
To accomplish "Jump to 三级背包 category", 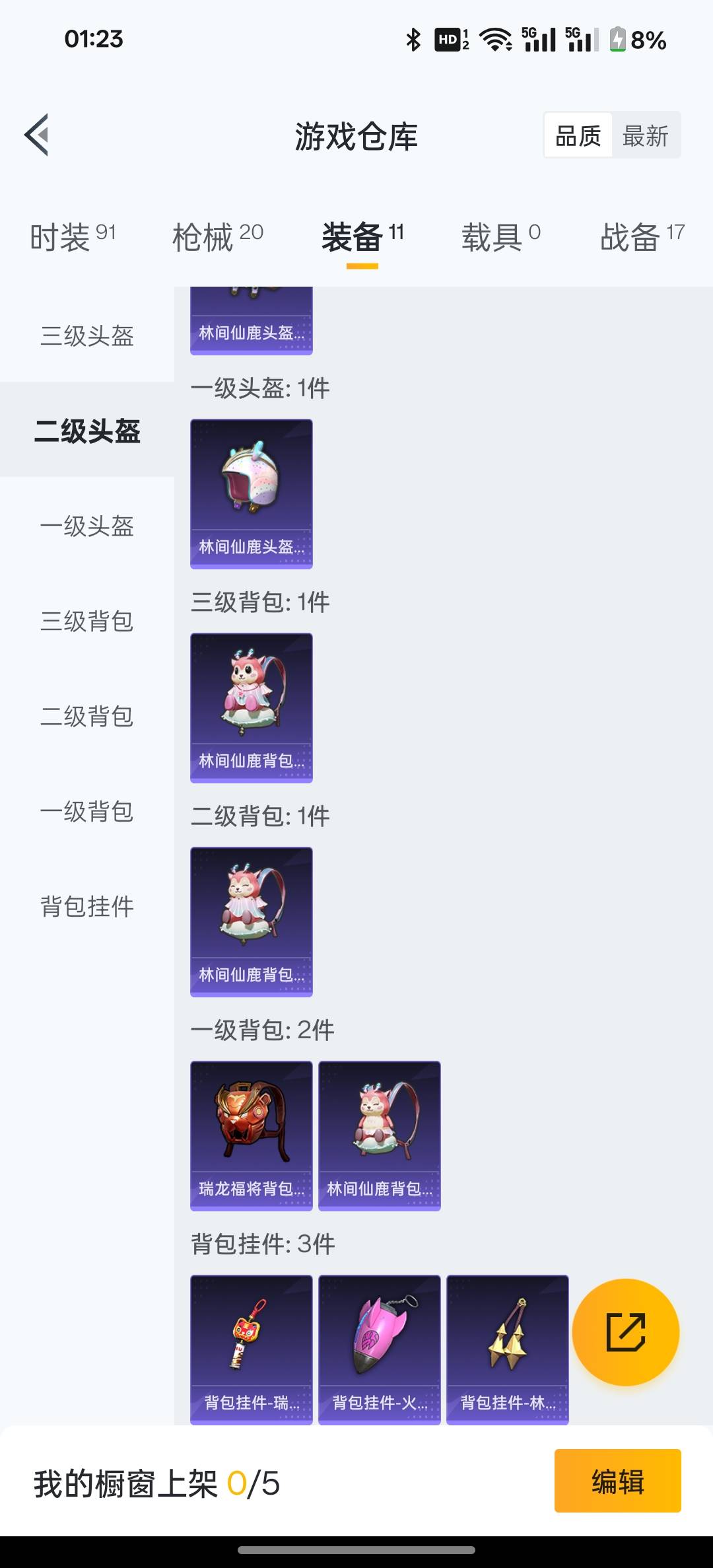I will (87, 621).
